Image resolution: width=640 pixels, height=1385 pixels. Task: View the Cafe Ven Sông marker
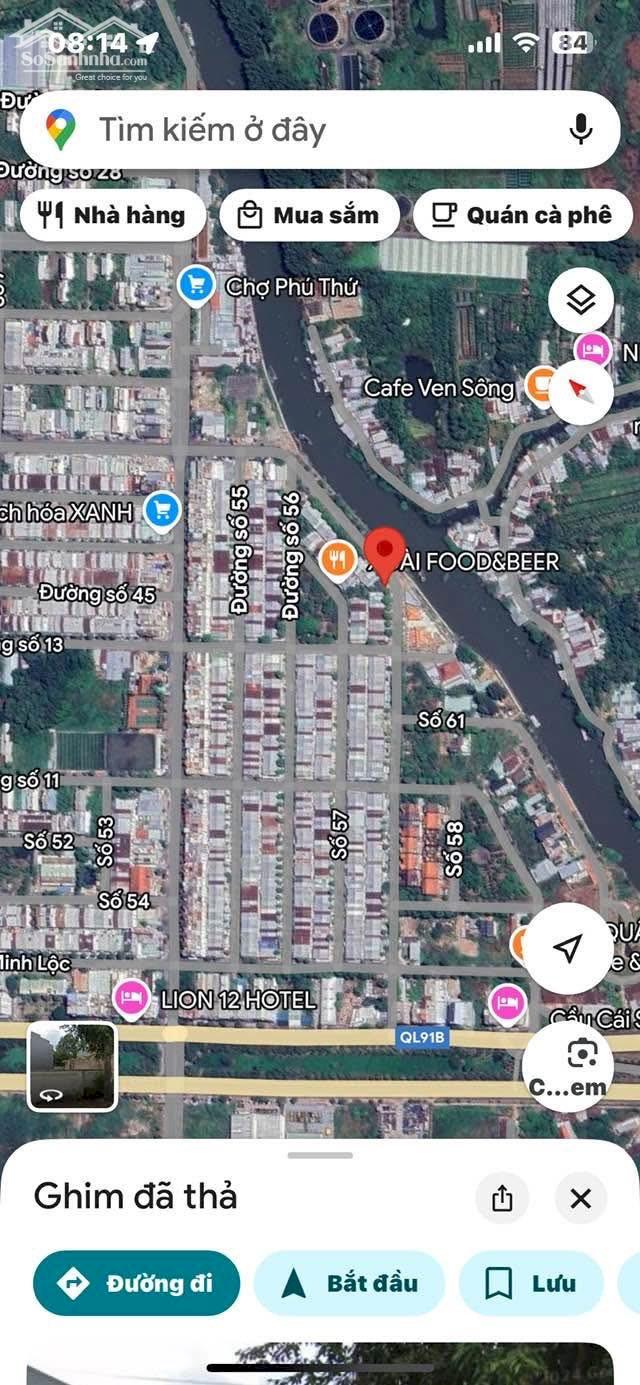click(542, 384)
